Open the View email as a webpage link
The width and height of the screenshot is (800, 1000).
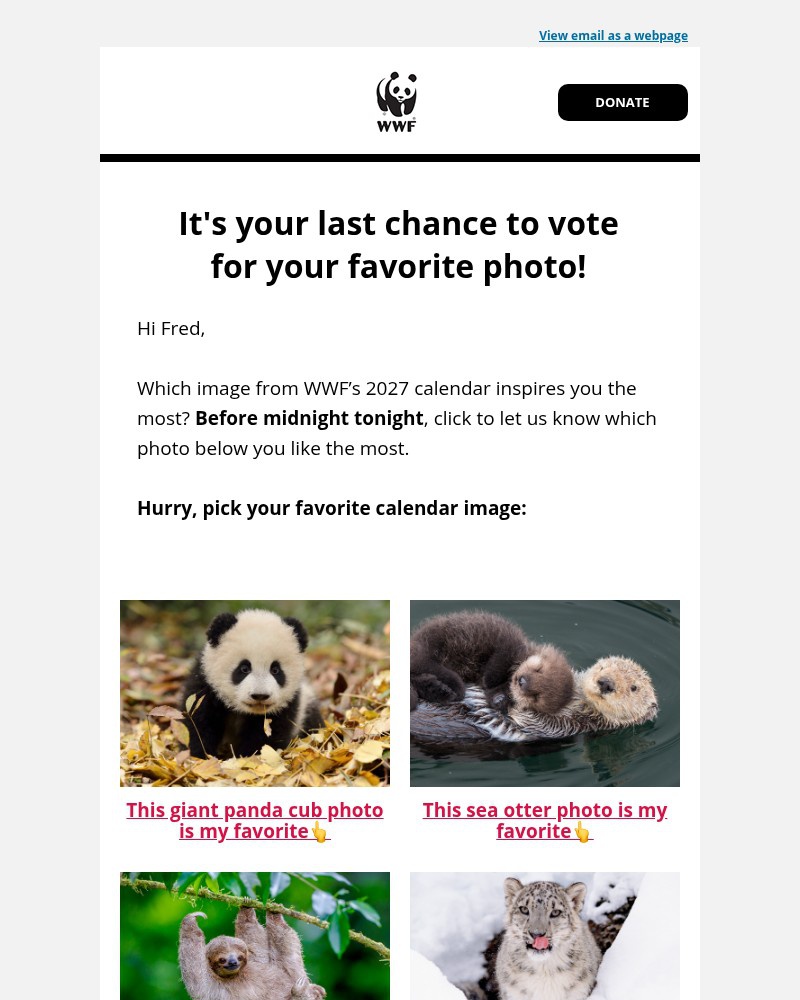[613, 35]
